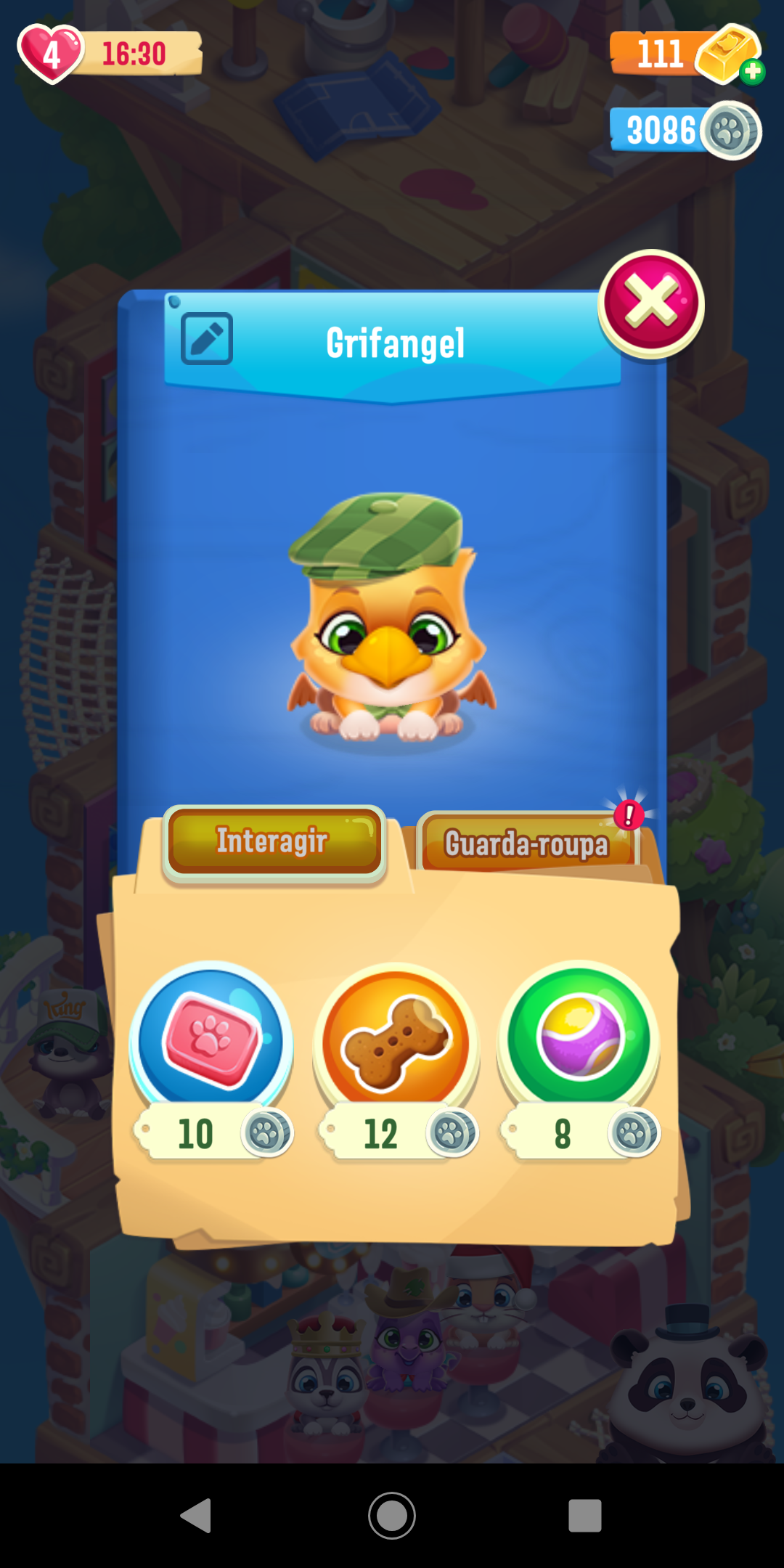Wash the pet with soap for 10 coins
Image resolution: width=784 pixels, height=1568 pixels.
click(211, 1042)
